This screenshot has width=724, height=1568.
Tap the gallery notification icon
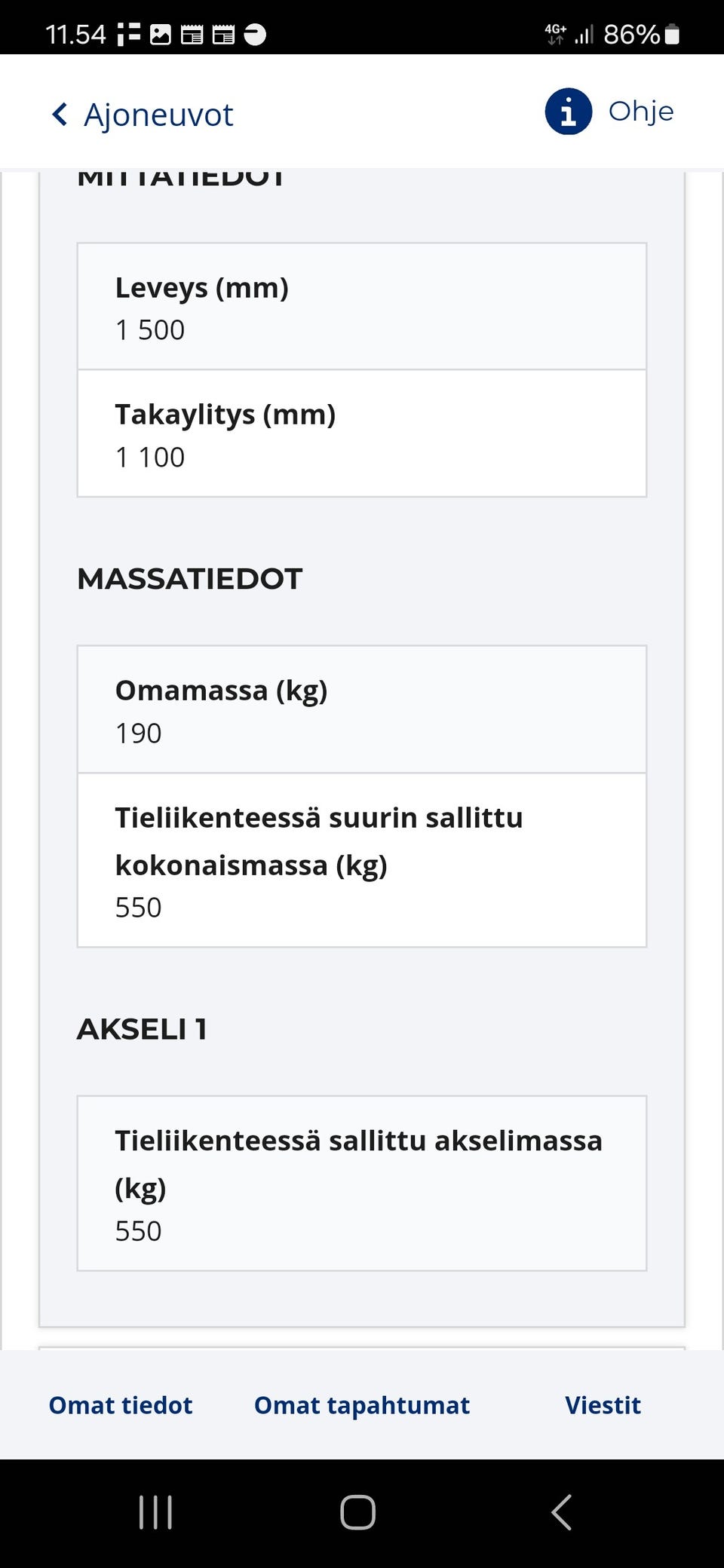(159, 32)
